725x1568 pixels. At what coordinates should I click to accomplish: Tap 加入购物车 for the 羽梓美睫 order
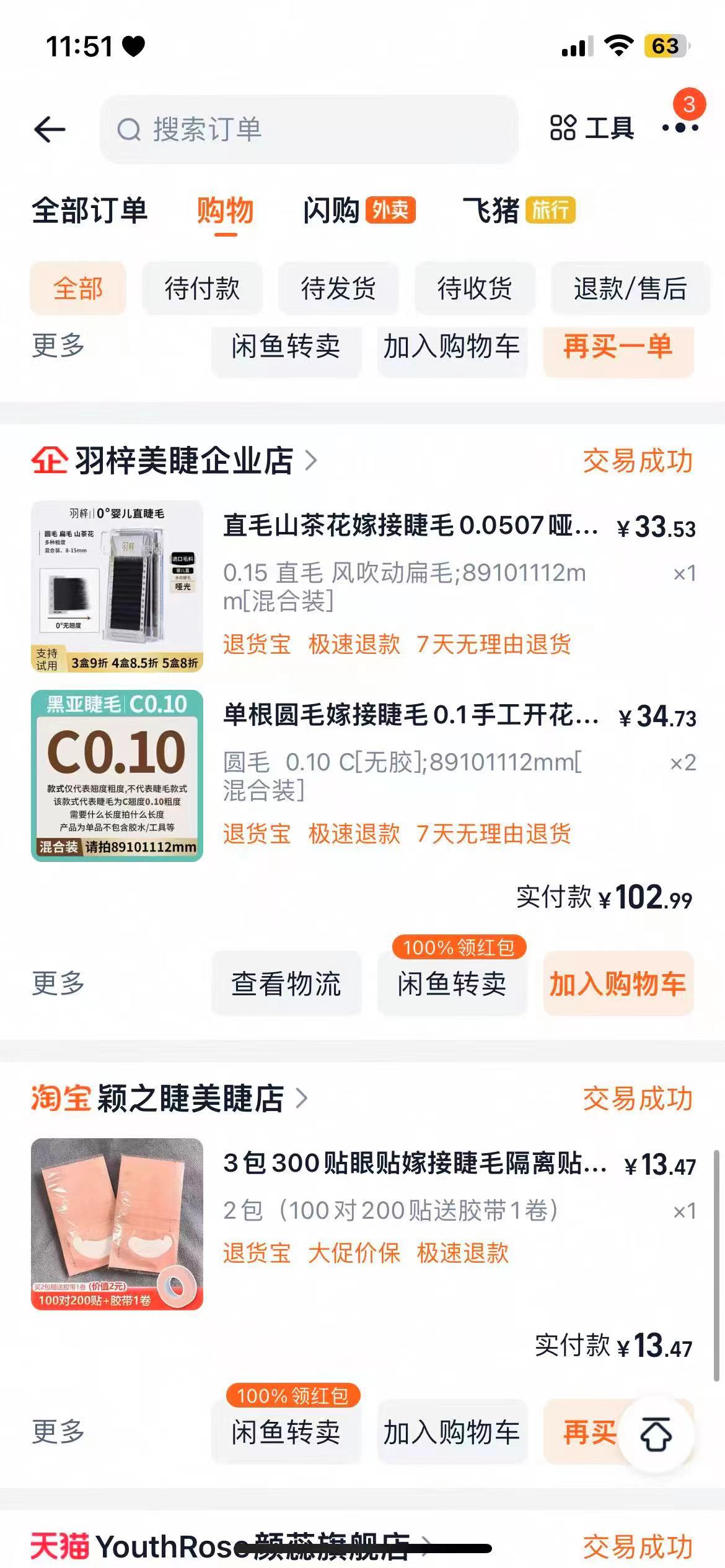[x=618, y=984]
